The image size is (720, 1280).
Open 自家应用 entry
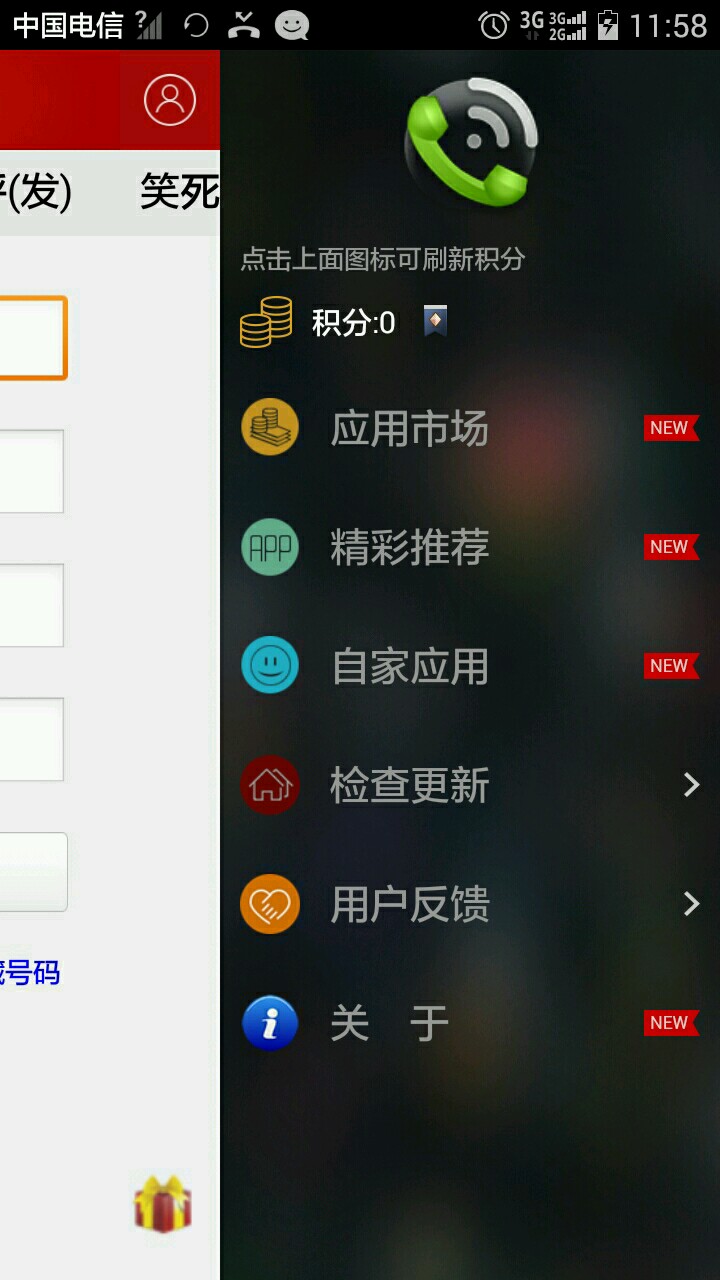click(x=470, y=666)
